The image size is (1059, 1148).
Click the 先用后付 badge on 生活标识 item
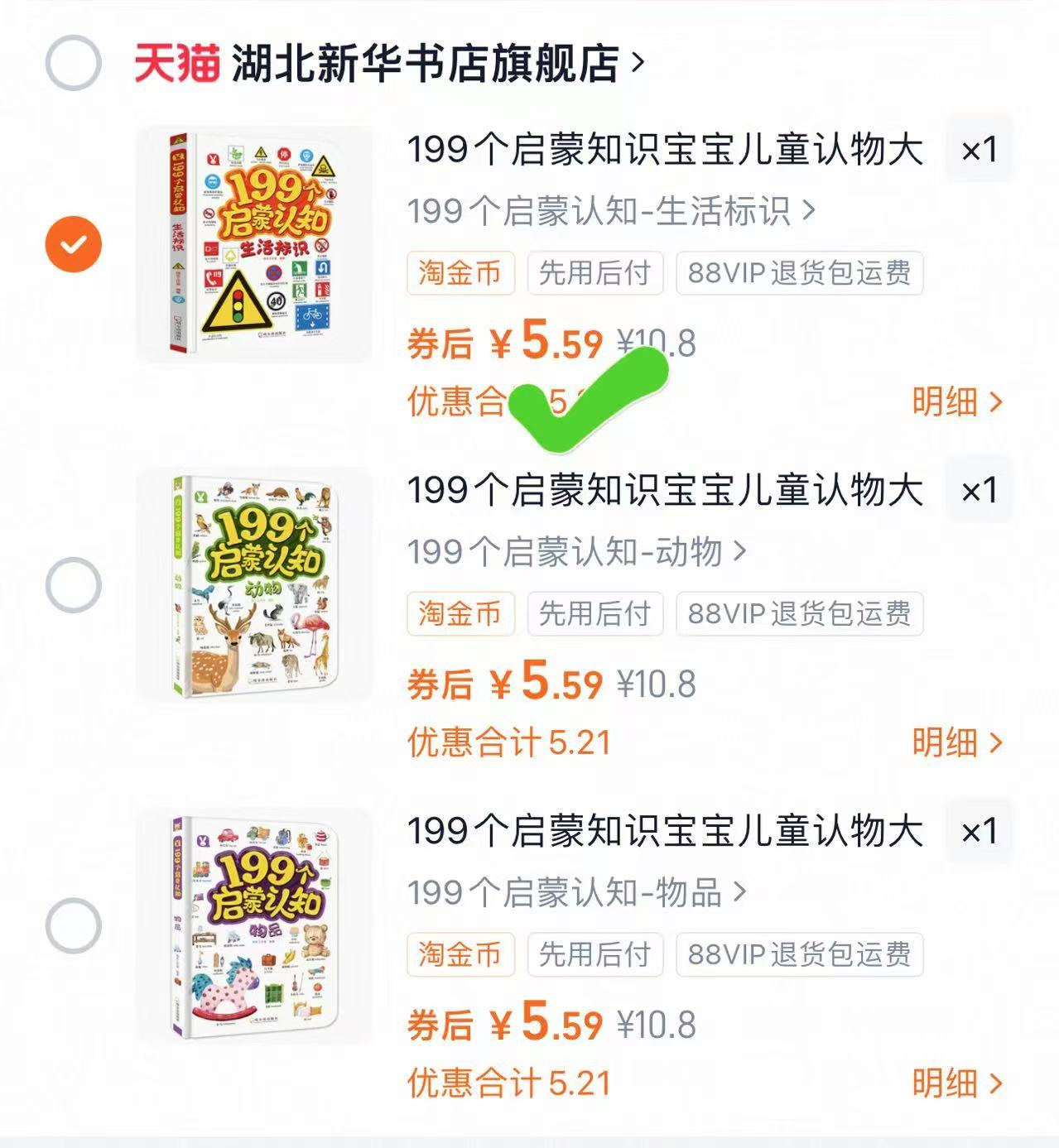tap(595, 274)
